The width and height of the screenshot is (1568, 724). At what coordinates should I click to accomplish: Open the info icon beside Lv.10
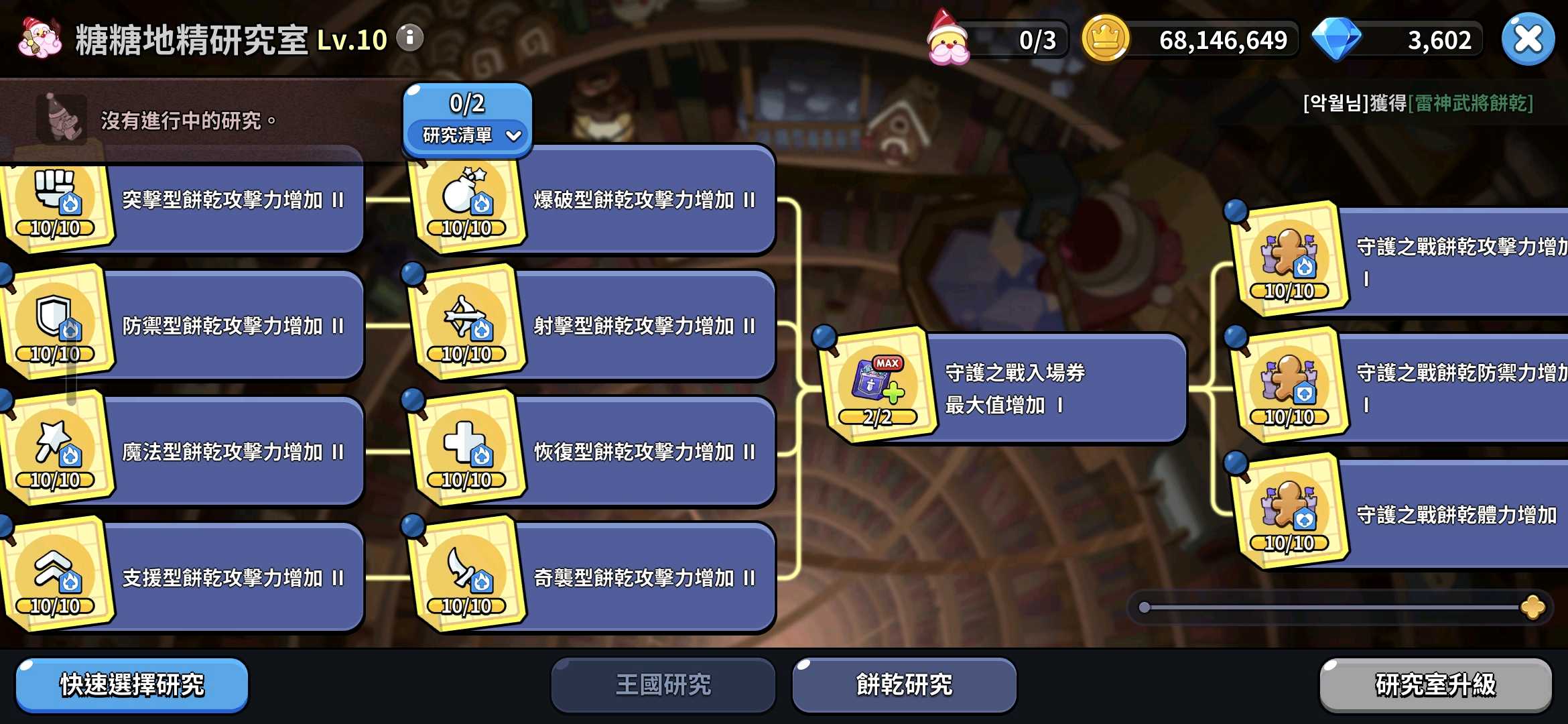pyautogui.click(x=410, y=38)
